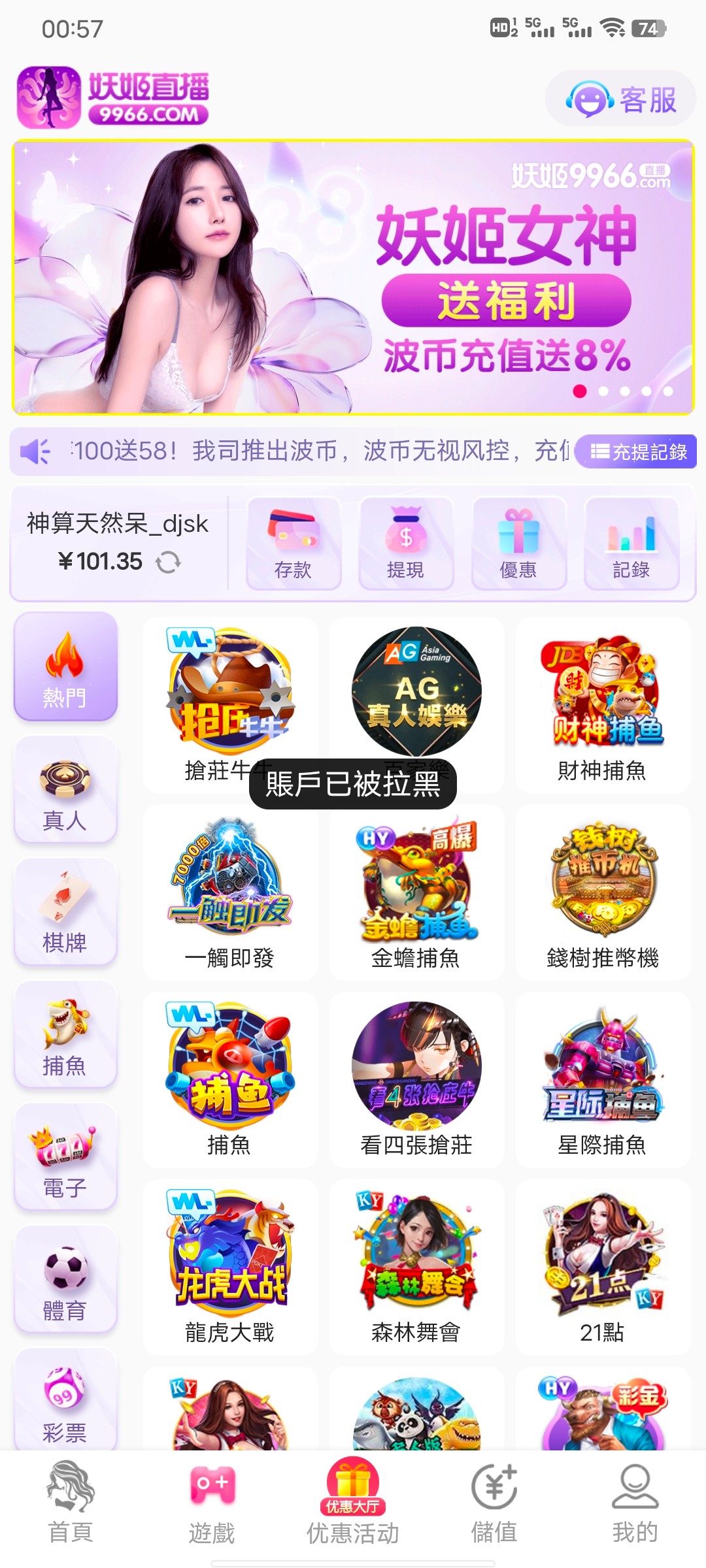Open 錢樹推幣機 game

602,893
